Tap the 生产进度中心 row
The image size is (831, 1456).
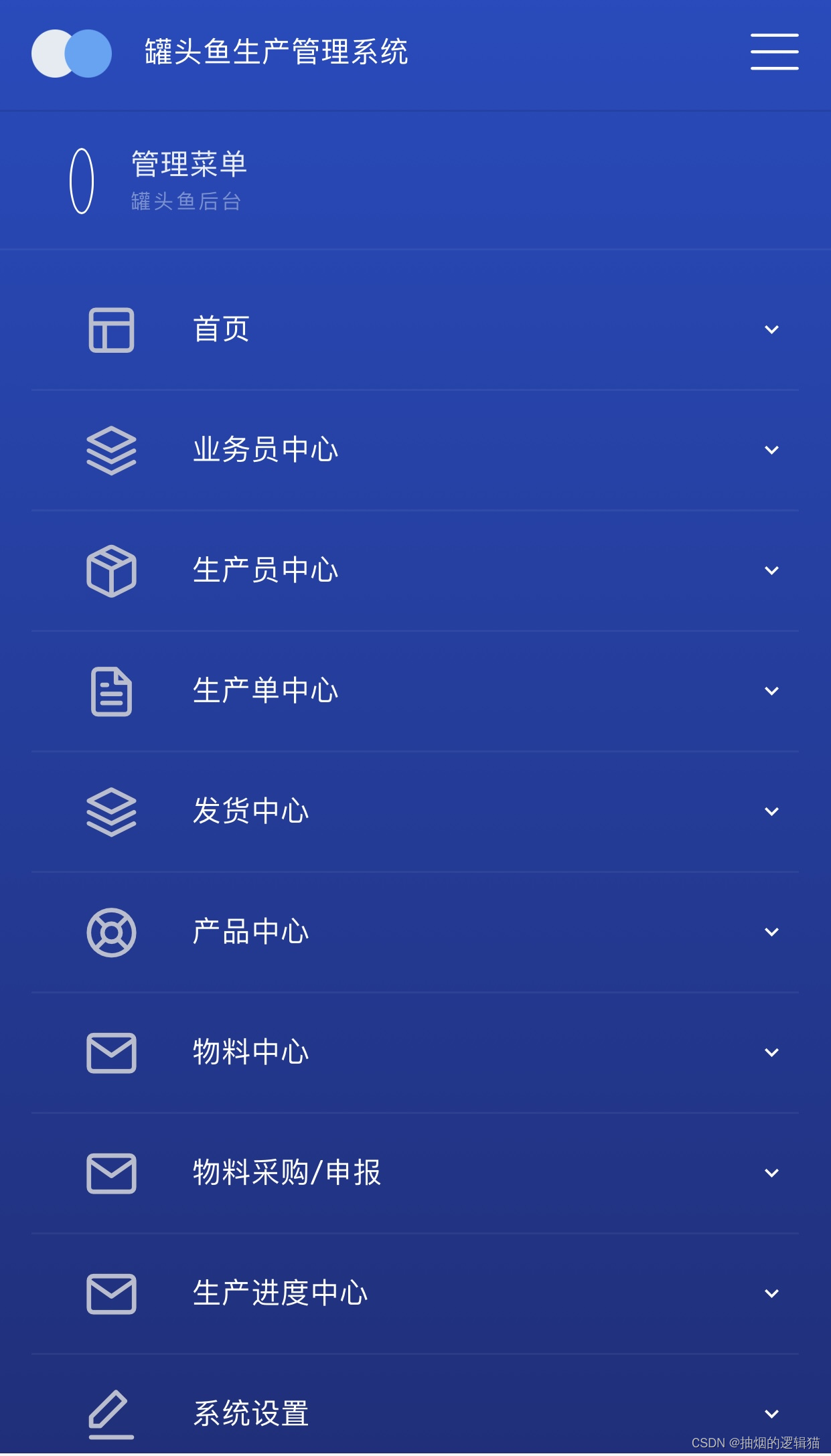pyautogui.click(x=414, y=1293)
